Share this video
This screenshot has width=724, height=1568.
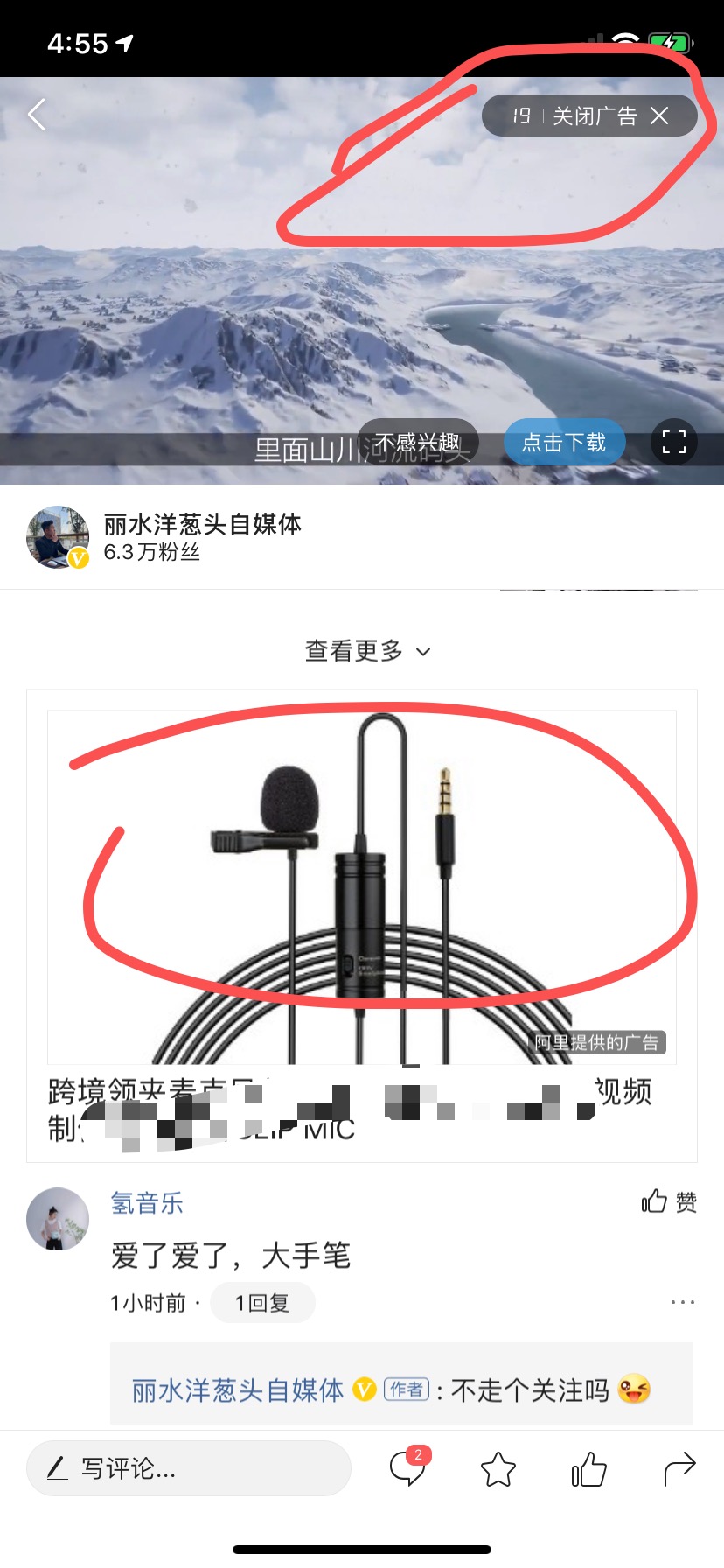[679, 1468]
